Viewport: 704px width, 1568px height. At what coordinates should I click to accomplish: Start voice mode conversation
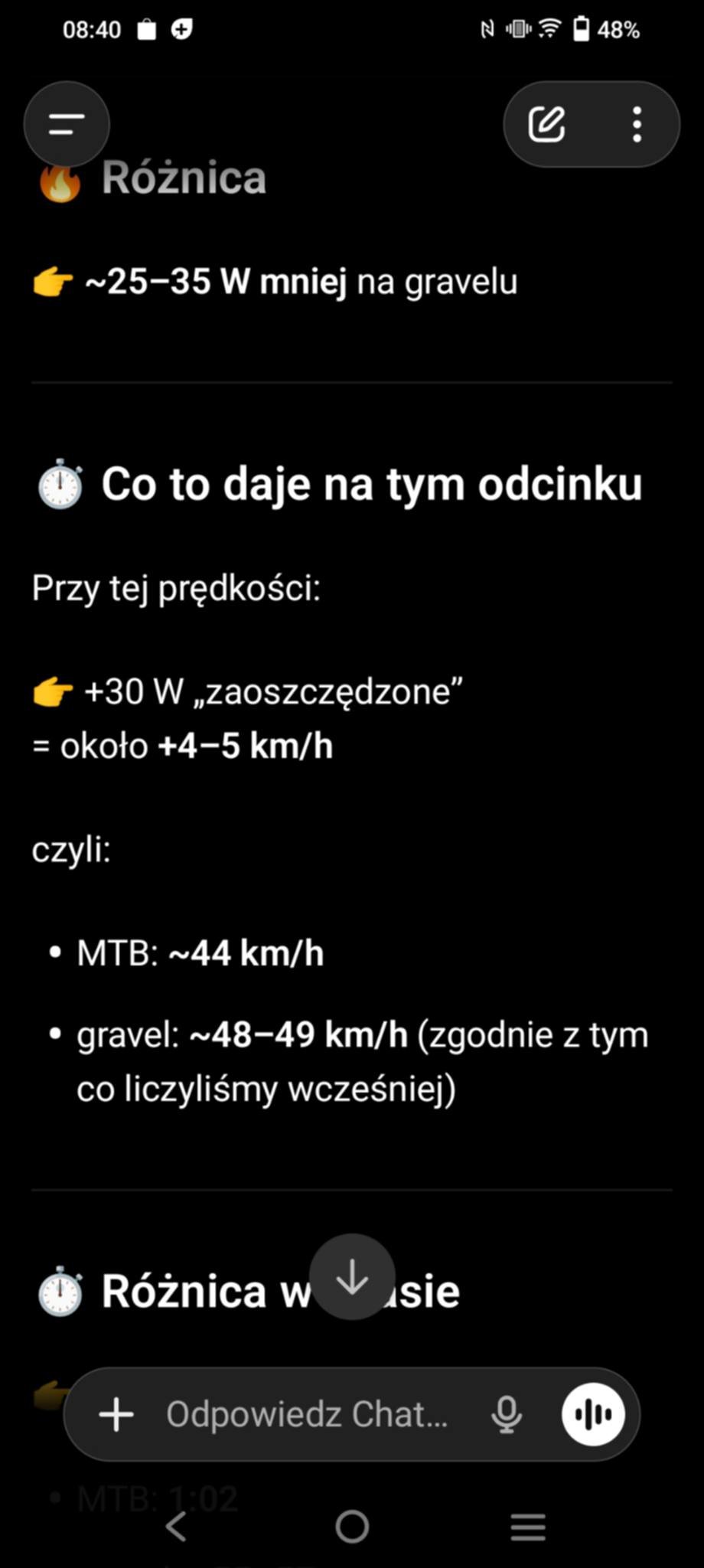593,1414
